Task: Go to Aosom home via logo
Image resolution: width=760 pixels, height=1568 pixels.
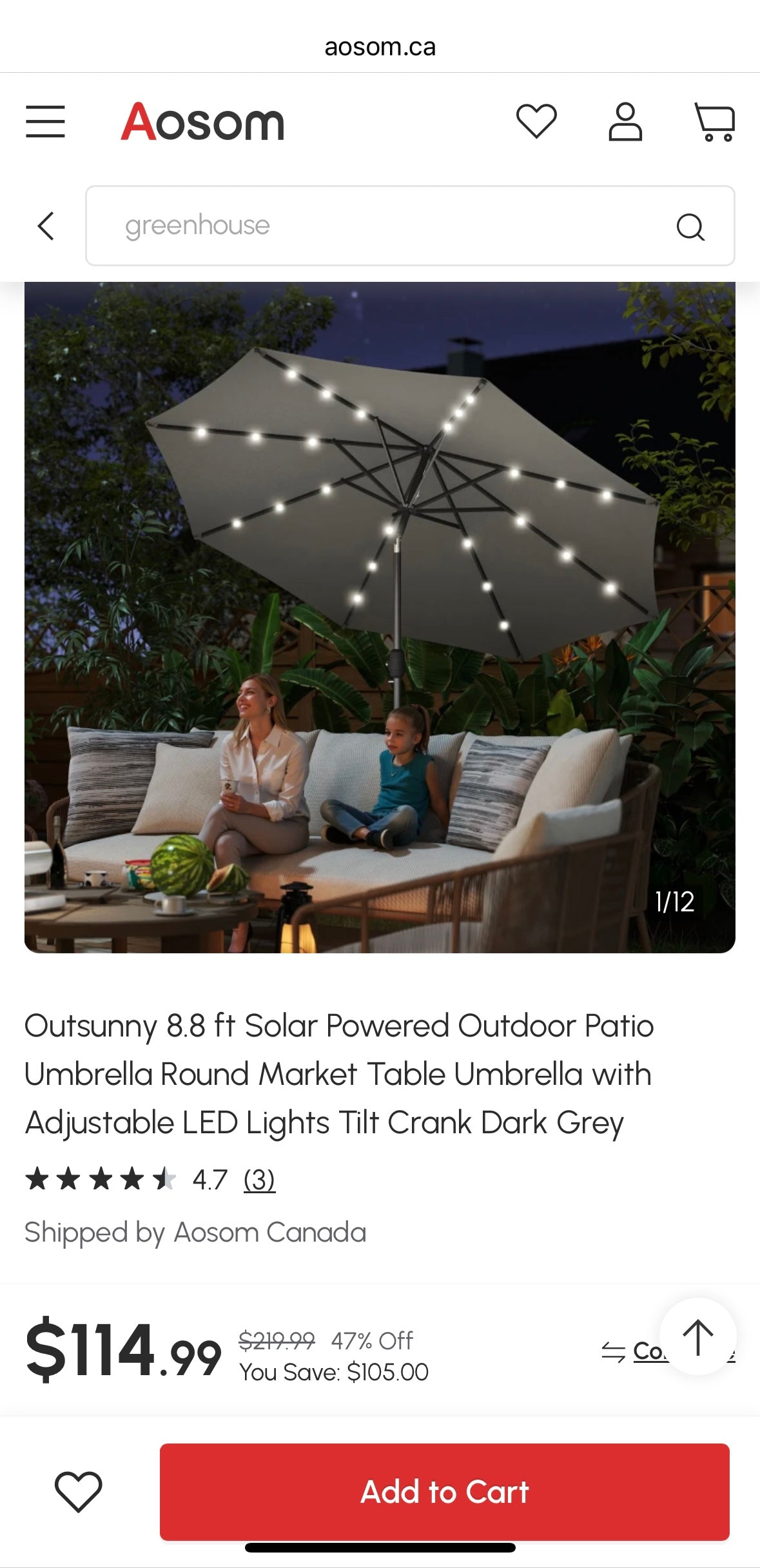Action: pos(202,122)
